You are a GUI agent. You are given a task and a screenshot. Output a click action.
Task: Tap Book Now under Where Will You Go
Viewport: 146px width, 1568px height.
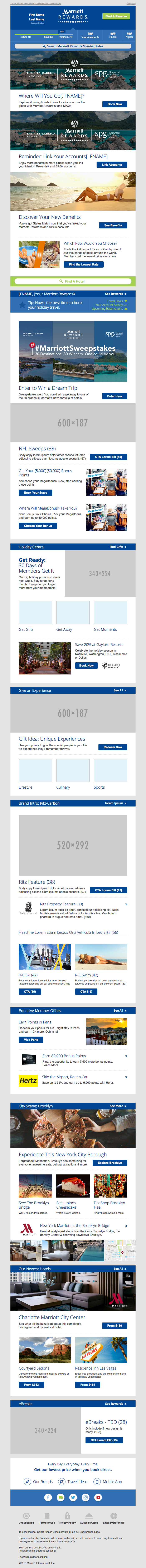pyautogui.click(x=115, y=104)
